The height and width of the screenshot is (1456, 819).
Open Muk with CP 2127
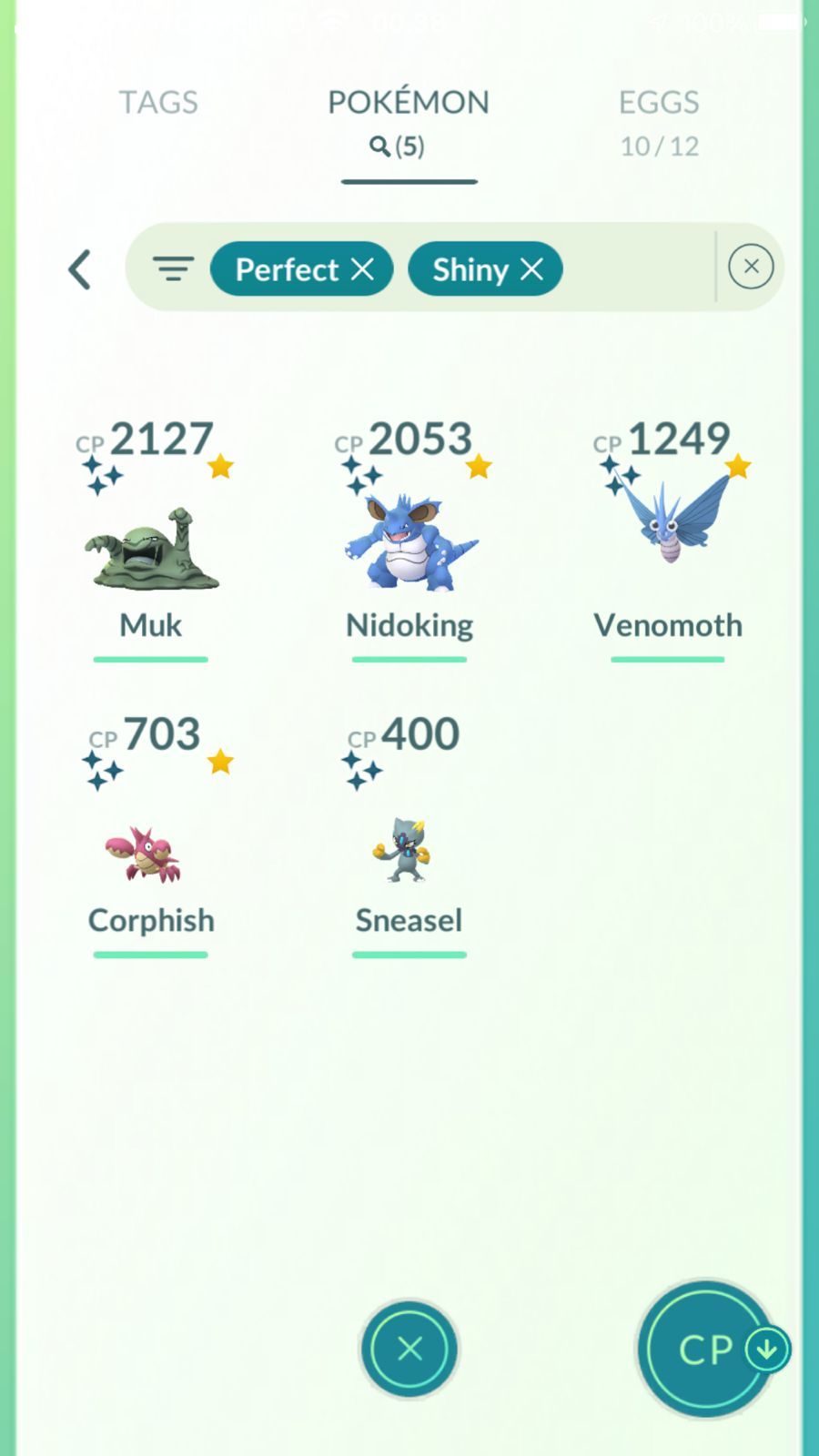click(151, 546)
